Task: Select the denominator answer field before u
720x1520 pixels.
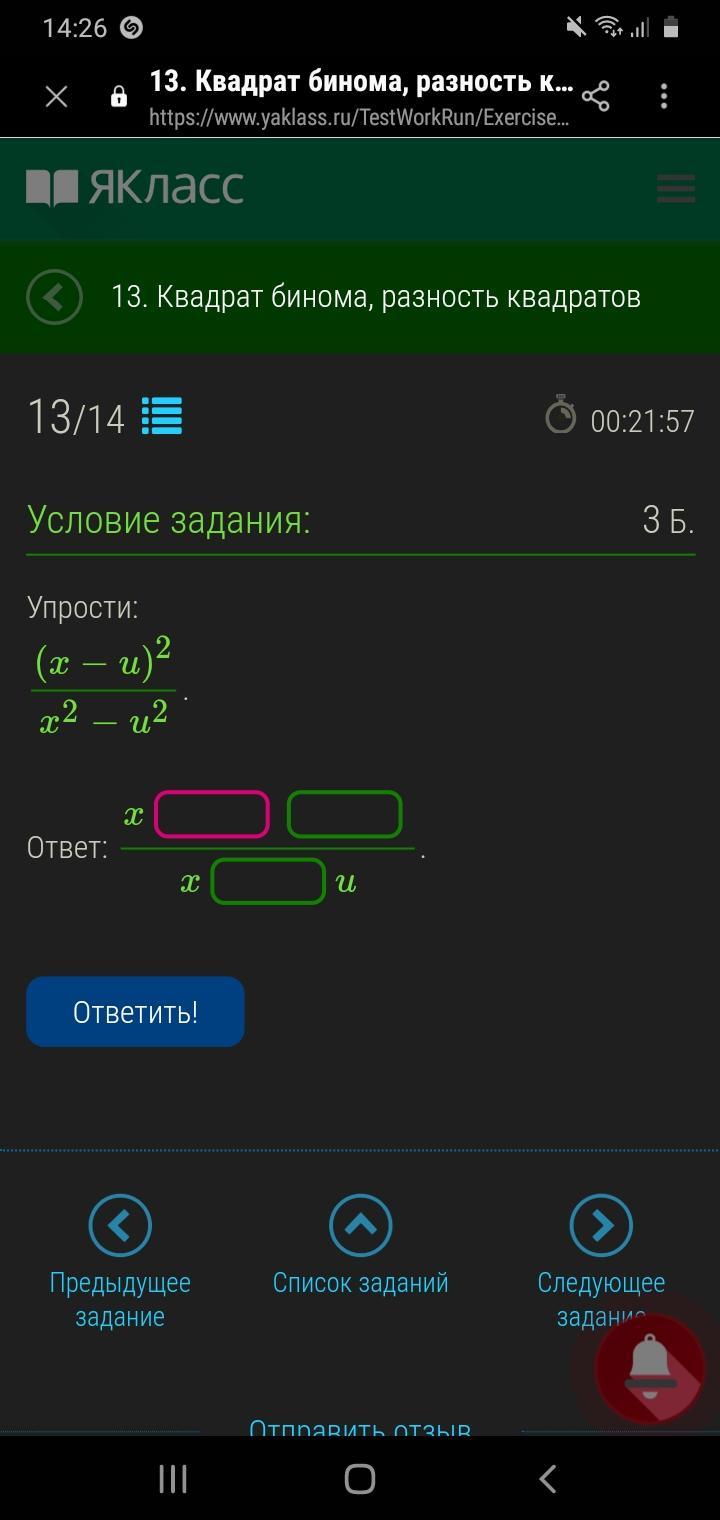Action: (x=268, y=881)
